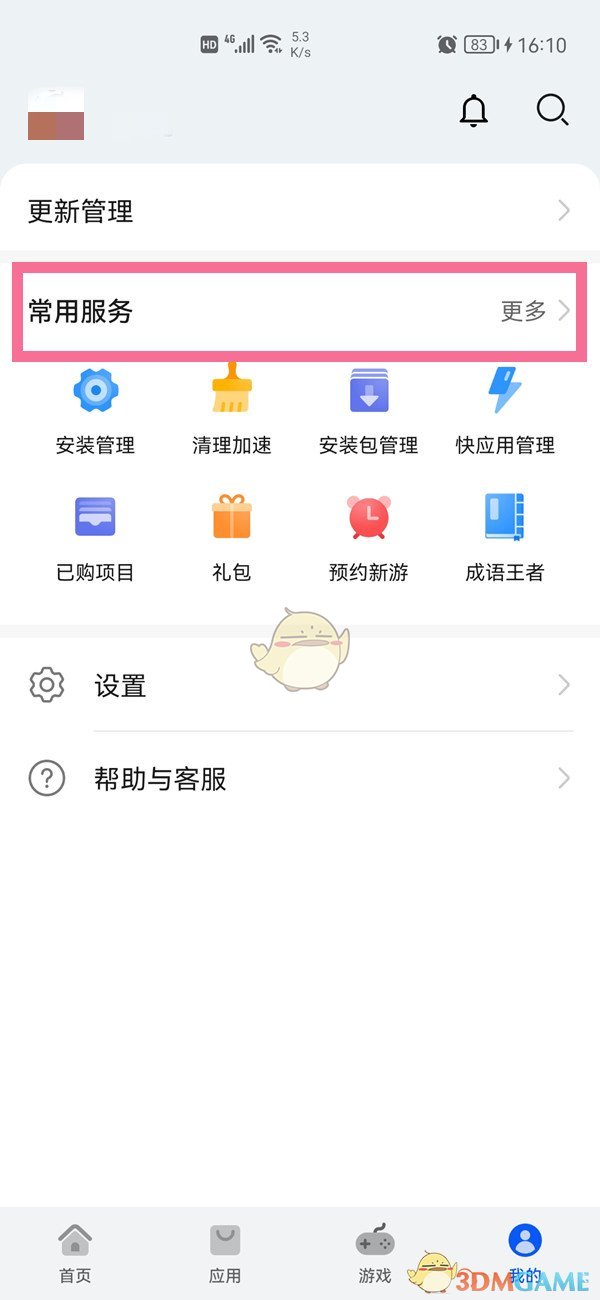Open 安装包管理
Screen dimensions: 600x1300
click(x=369, y=410)
